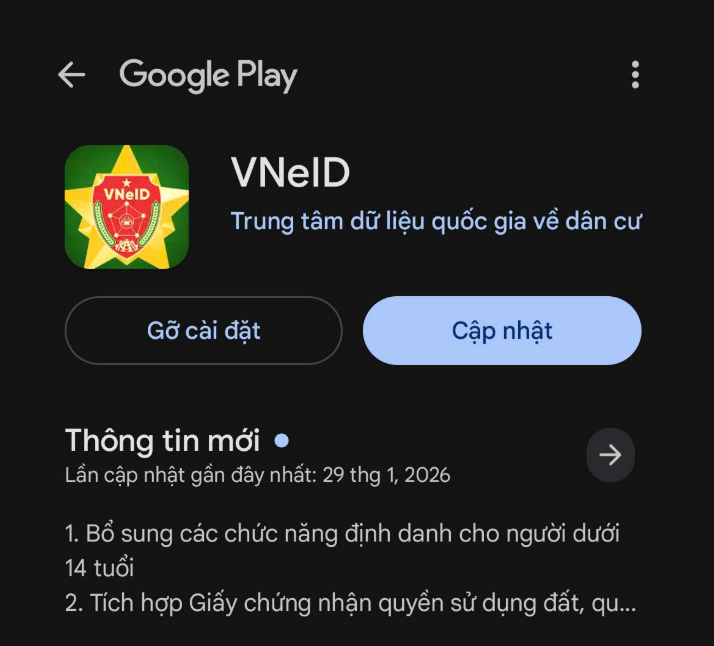Tap Cập nhật to update VNeID
Screen dimensions: 714x646
coord(502,330)
